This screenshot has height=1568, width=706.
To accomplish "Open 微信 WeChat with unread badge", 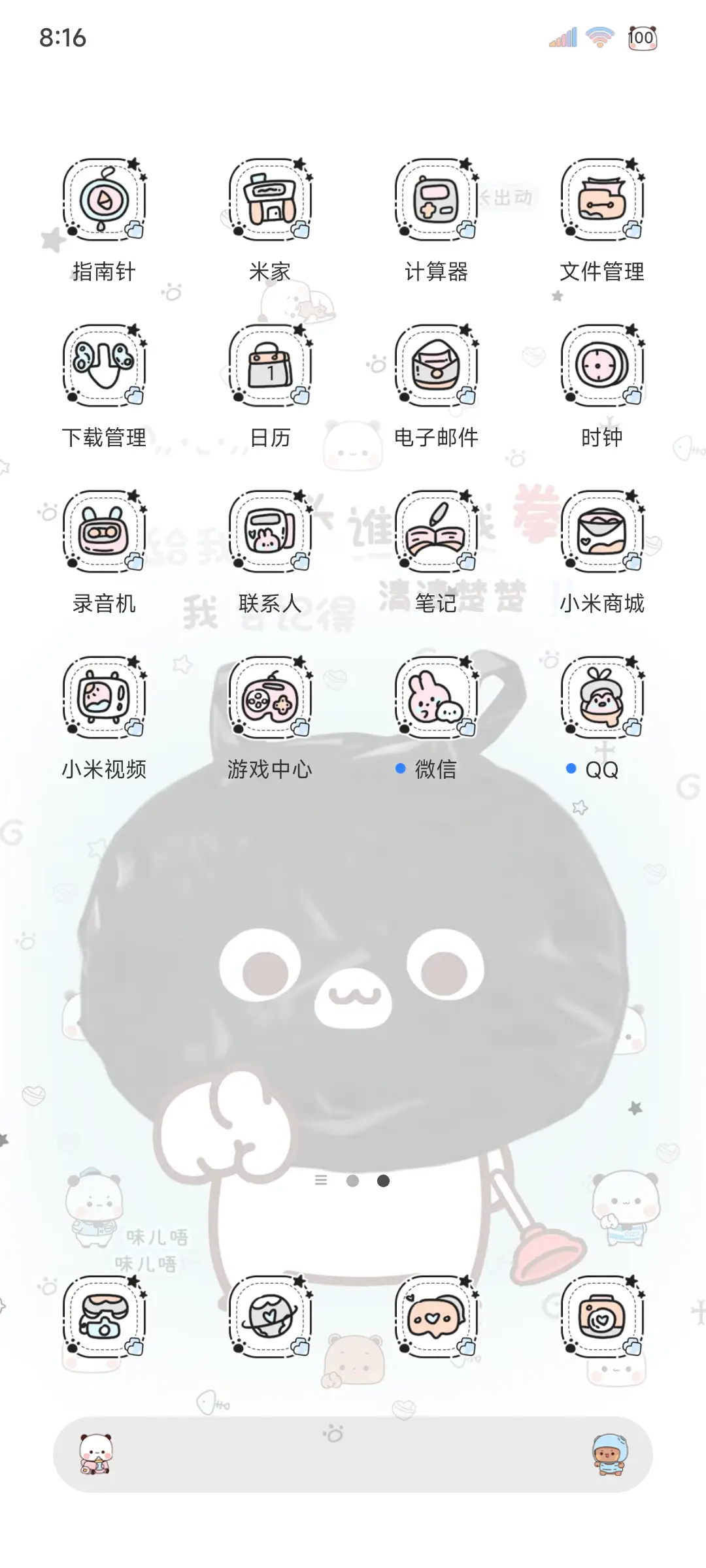I will (435, 698).
